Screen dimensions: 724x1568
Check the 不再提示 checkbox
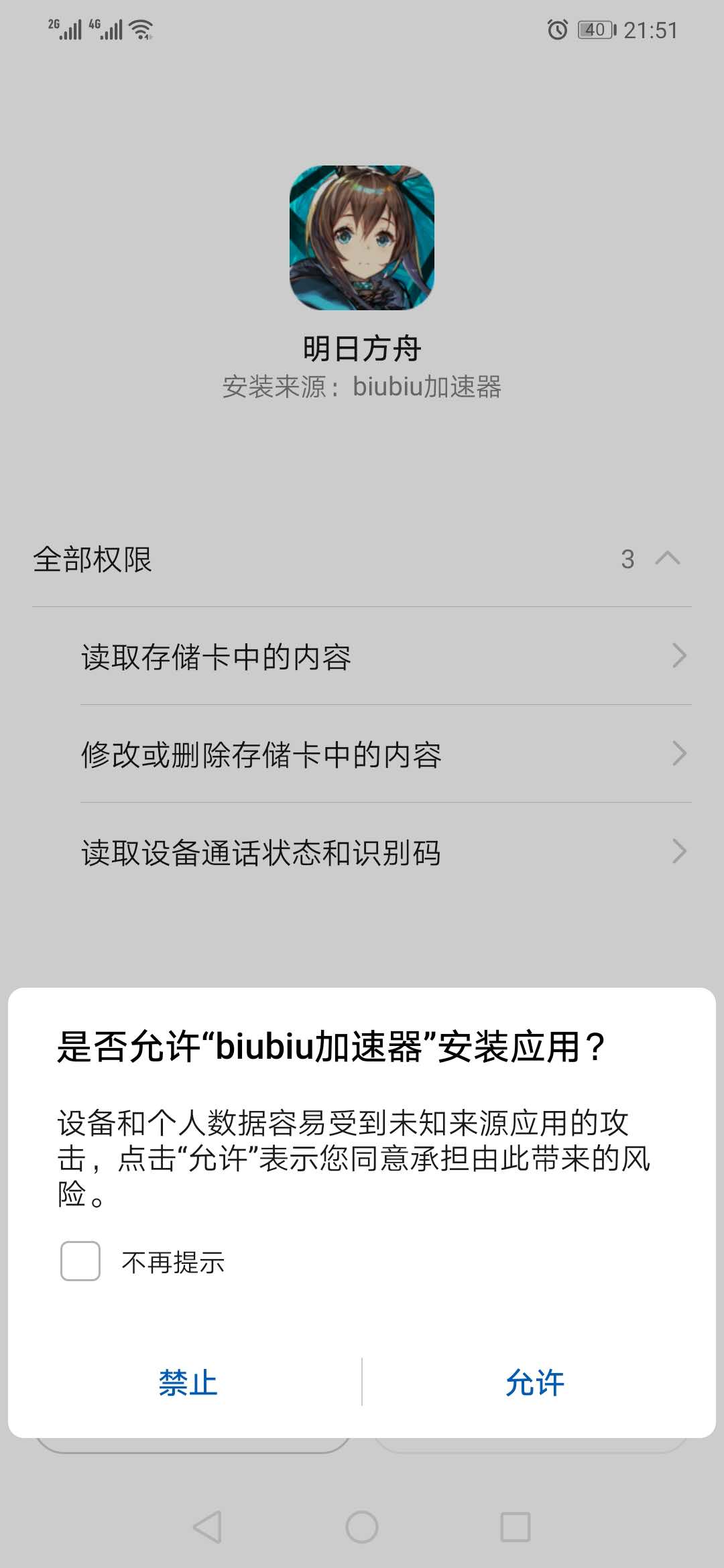pos(80,1261)
